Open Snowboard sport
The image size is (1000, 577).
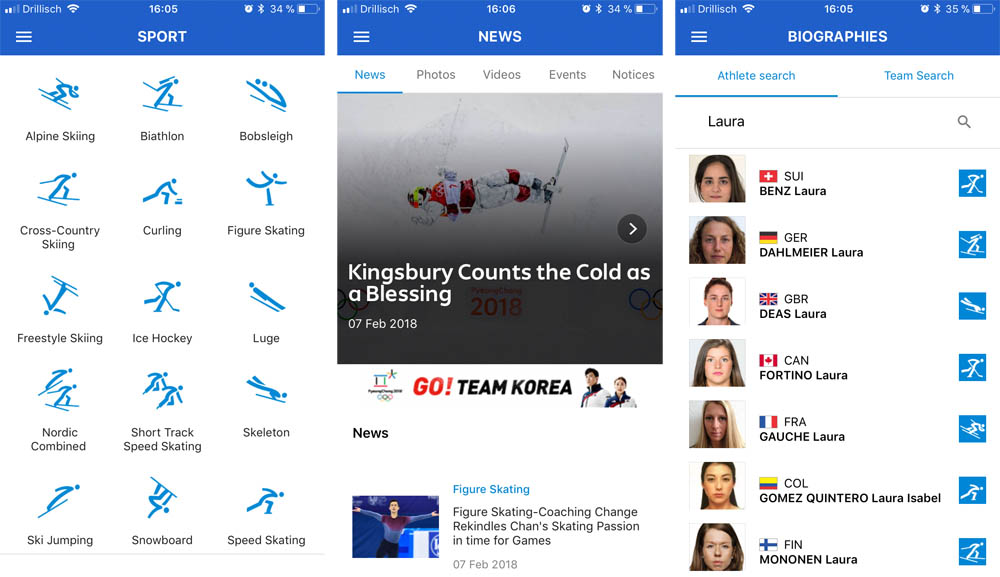(162, 512)
